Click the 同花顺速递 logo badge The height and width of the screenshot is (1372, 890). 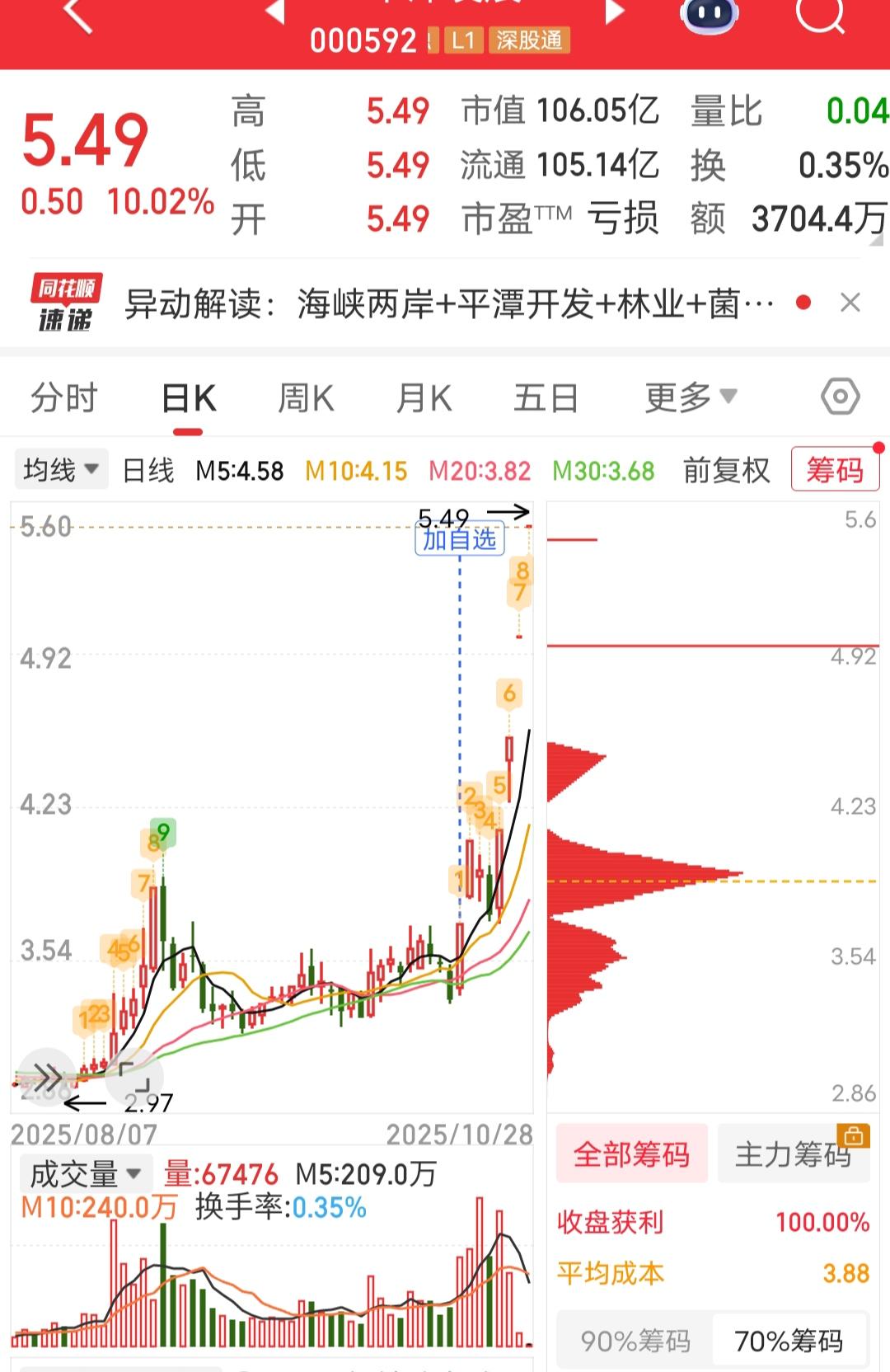[66, 303]
